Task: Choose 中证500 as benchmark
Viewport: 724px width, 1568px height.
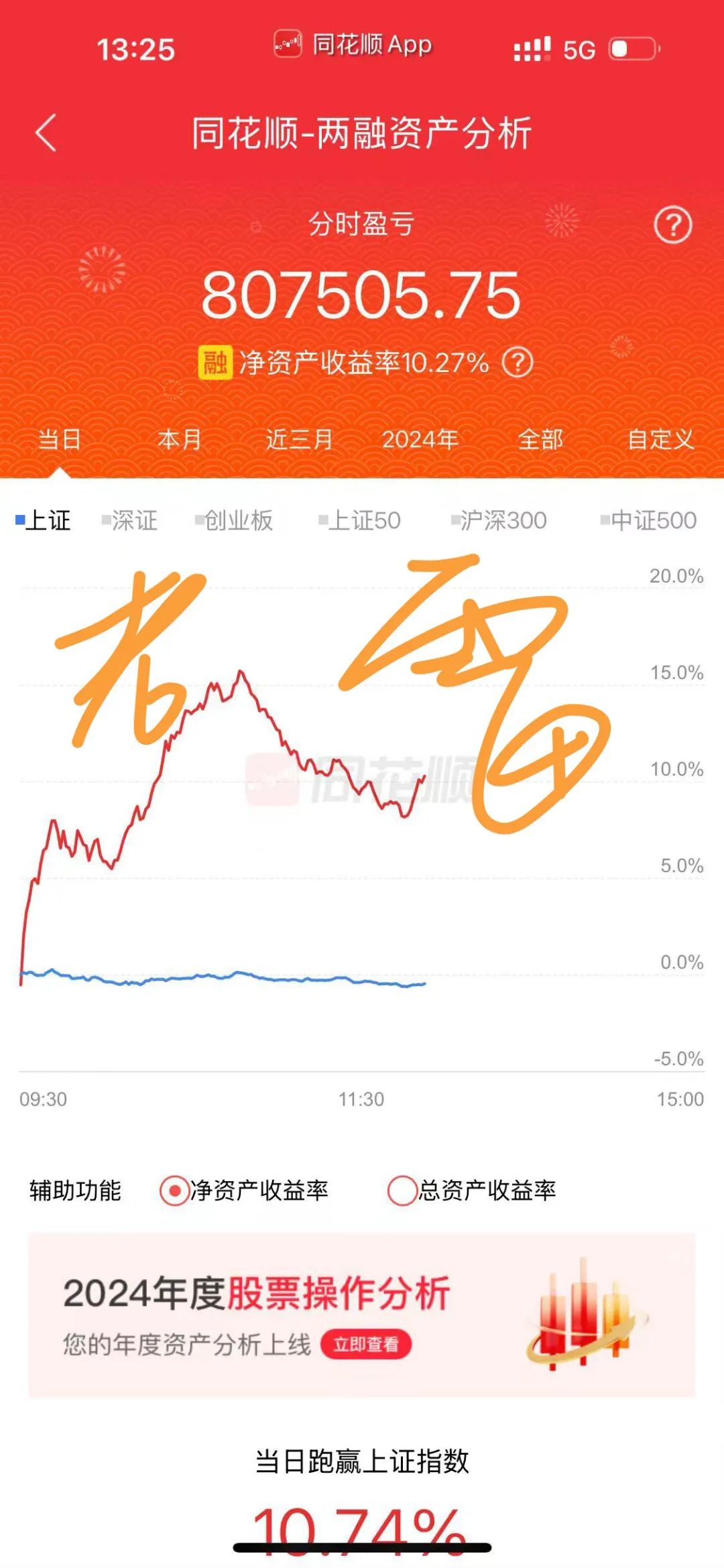Action: tap(649, 520)
